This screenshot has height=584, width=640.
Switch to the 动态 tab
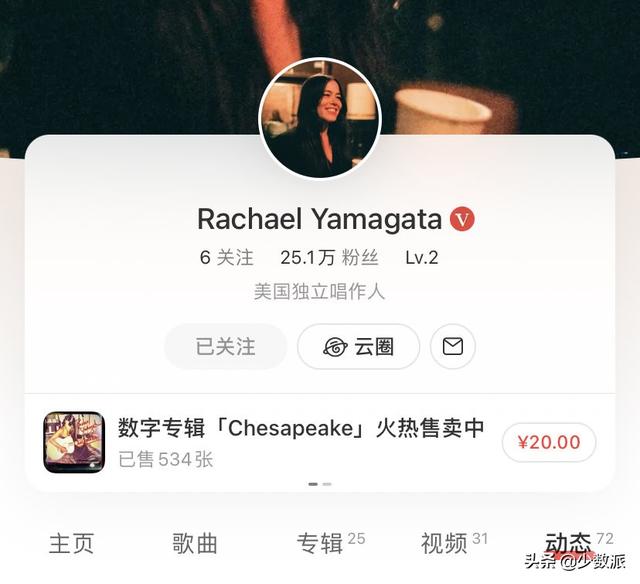tap(568, 543)
